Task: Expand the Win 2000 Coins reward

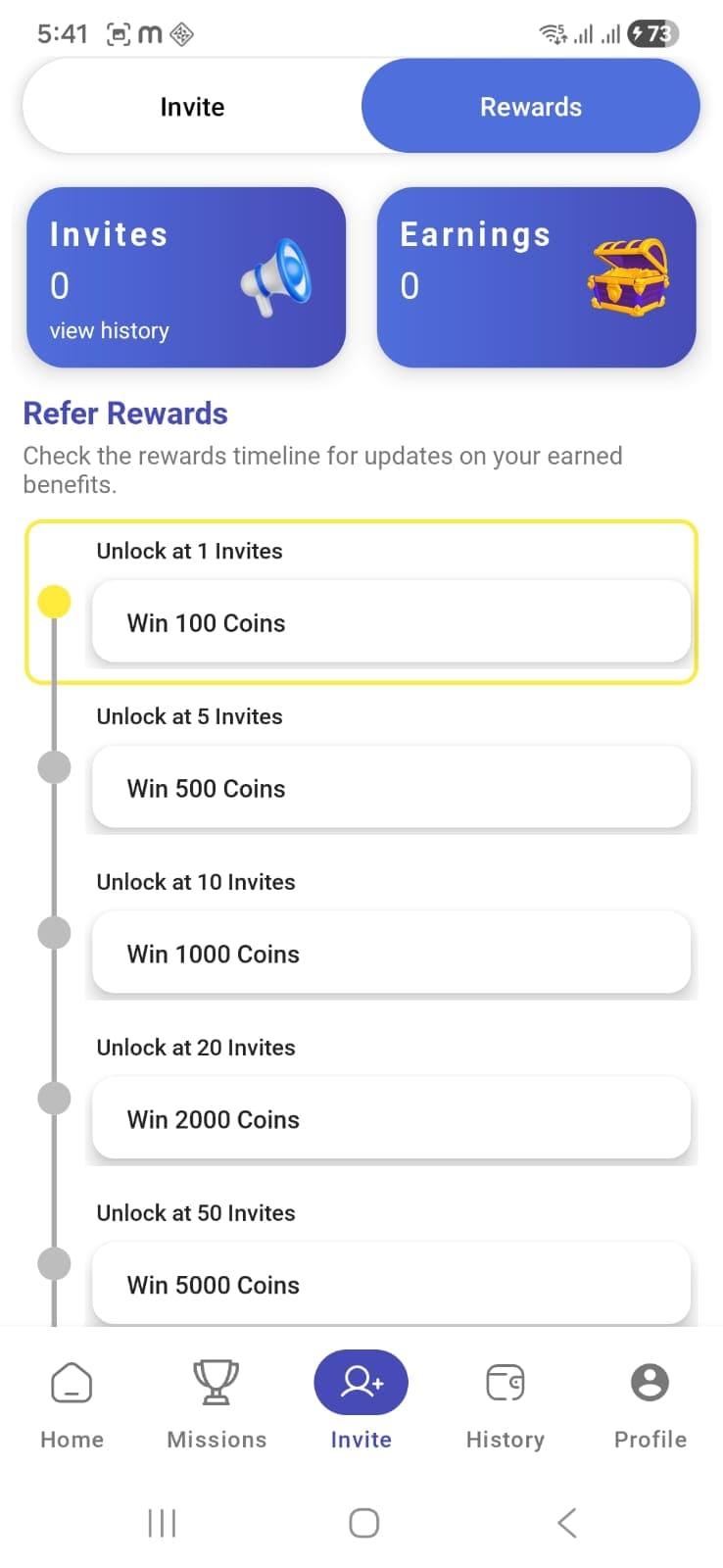Action: pyautogui.click(x=392, y=1118)
